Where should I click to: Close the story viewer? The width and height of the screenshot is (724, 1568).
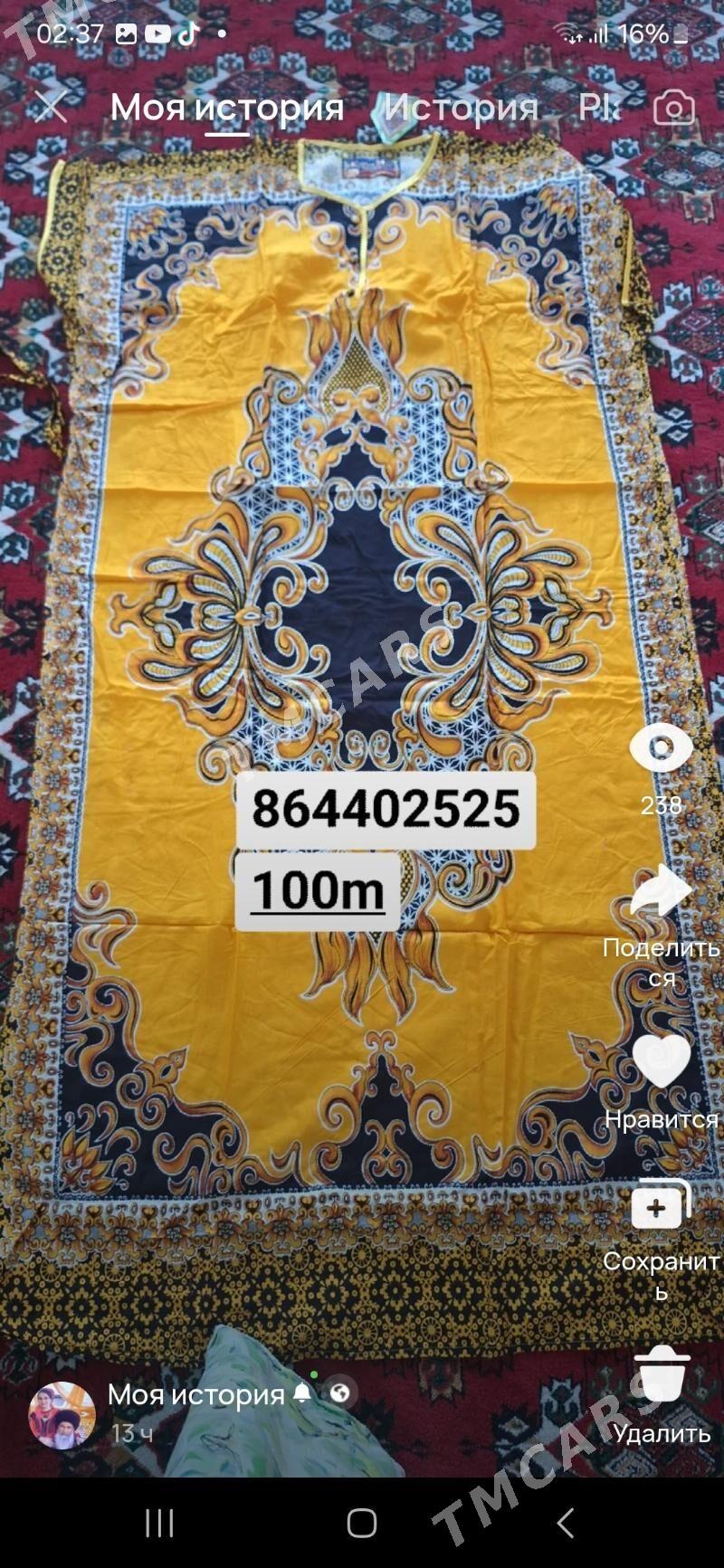51,107
